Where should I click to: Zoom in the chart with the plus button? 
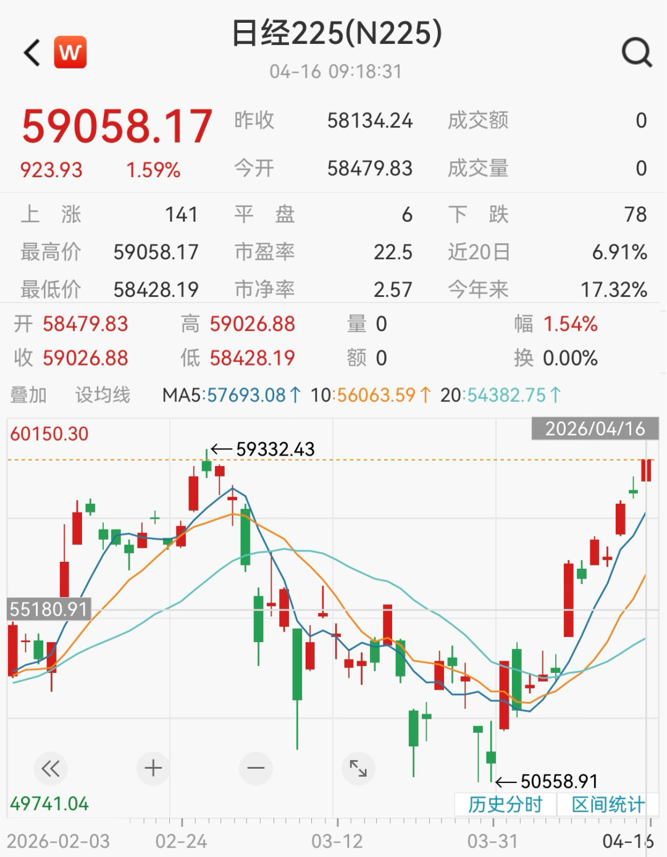click(x=153, y=768)
